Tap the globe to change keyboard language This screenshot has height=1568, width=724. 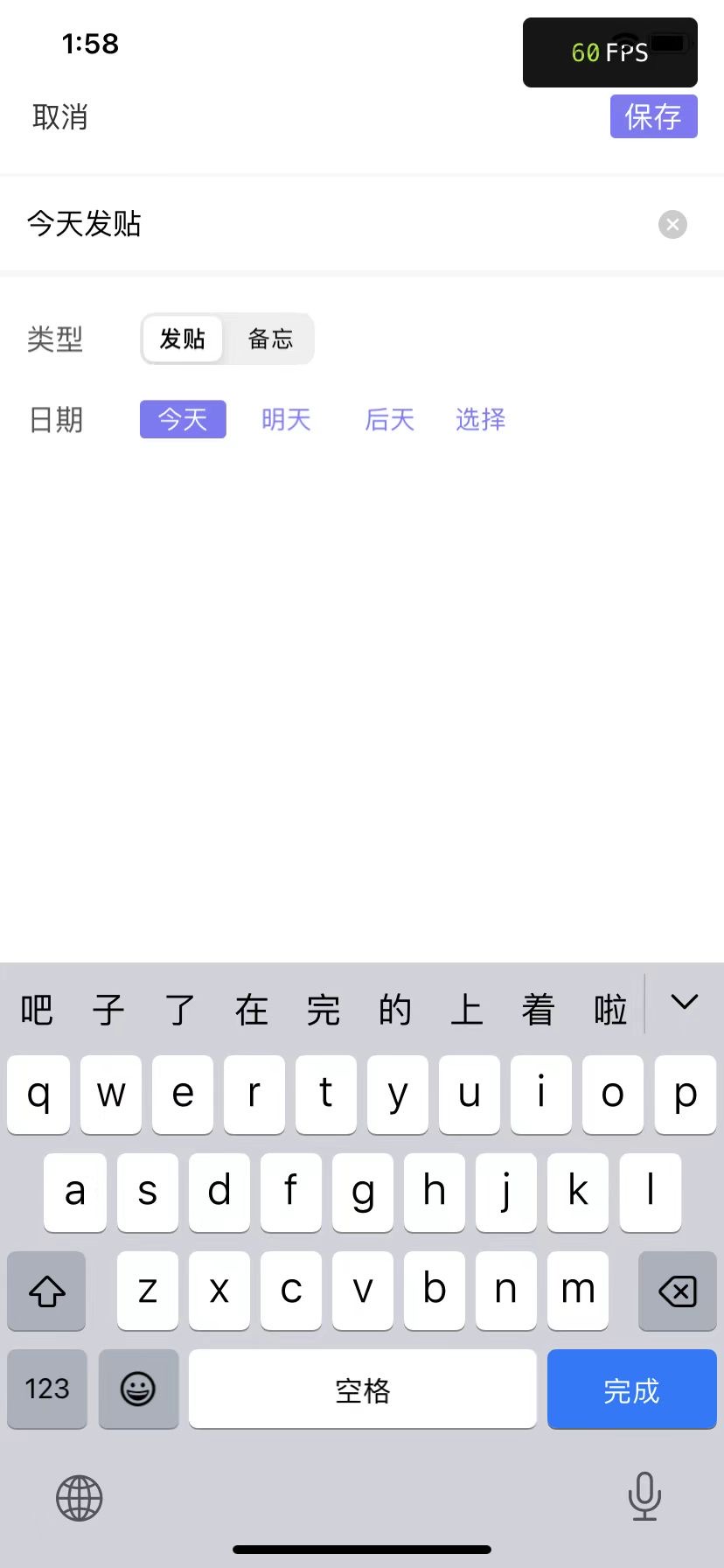[x=80, y=1498]
